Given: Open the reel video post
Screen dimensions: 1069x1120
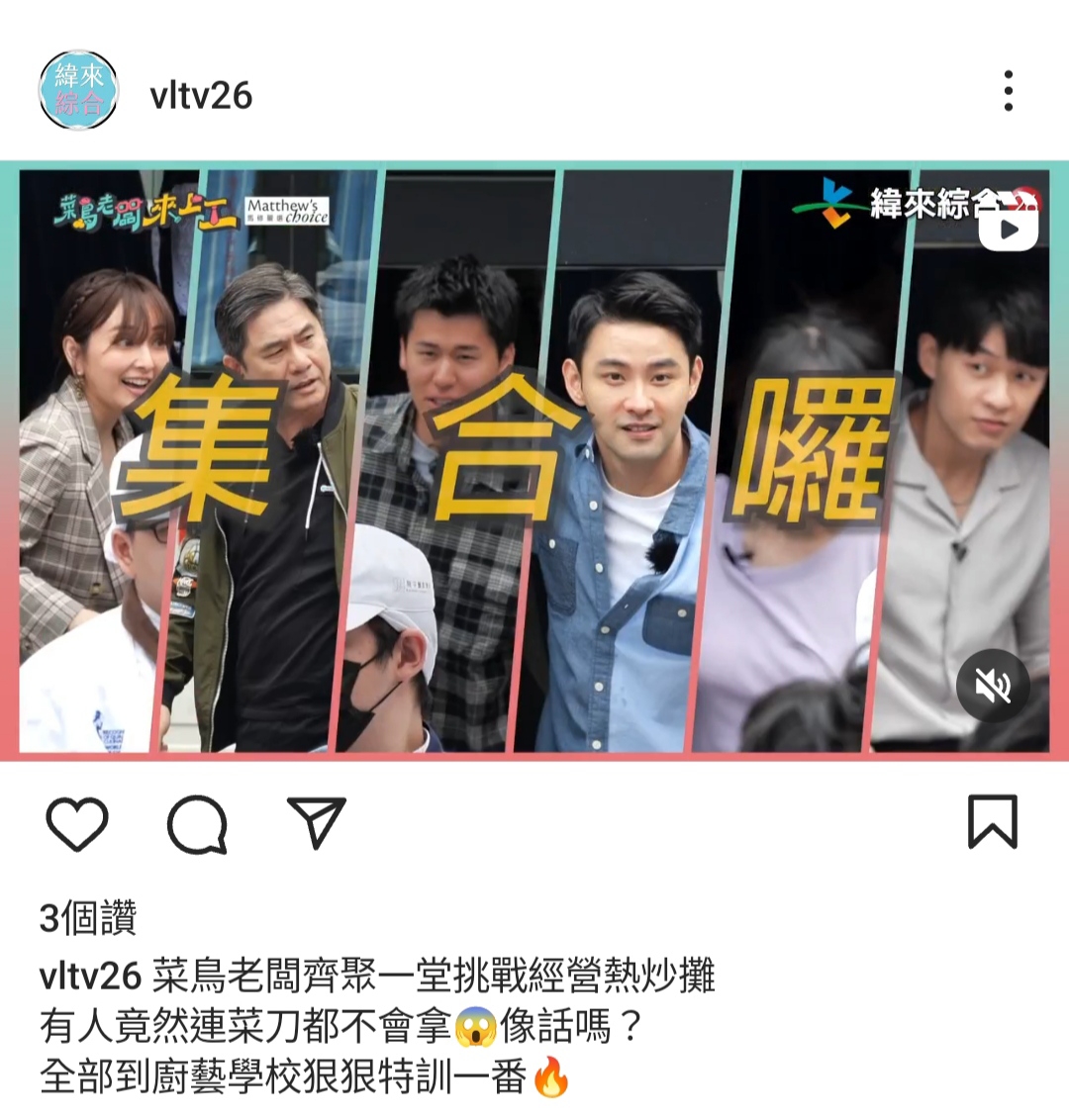Looking at the screenshot, I should pyautogui.click(x=534, y=460).
